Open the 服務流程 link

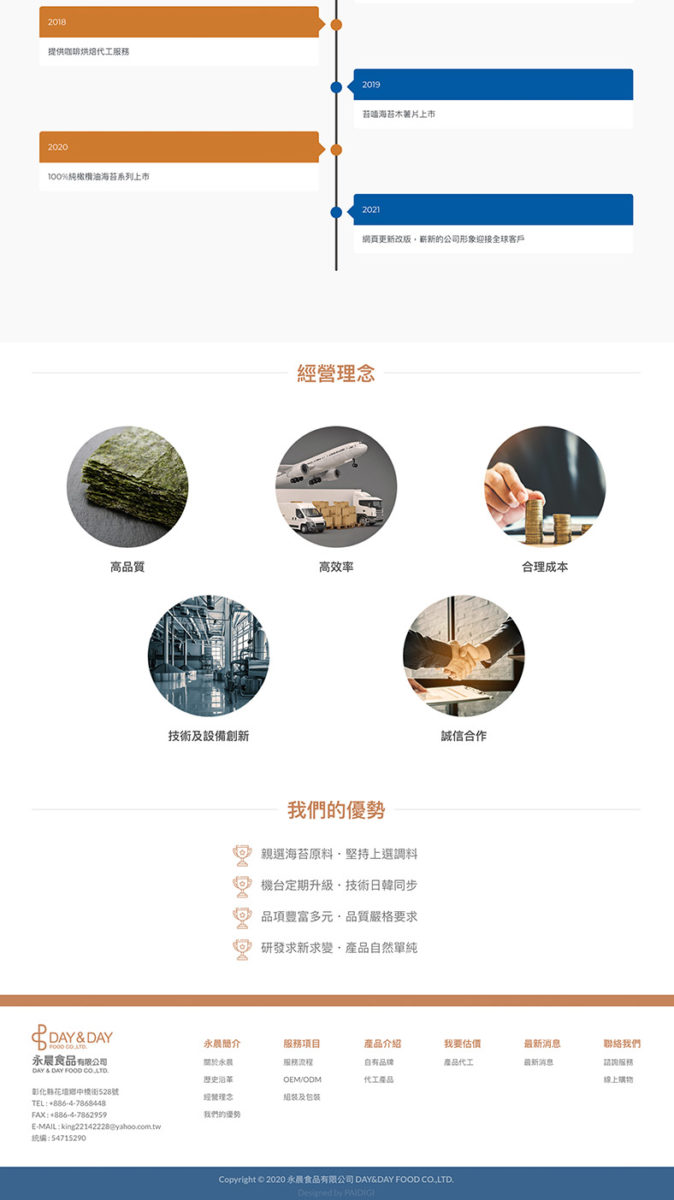pyautogui.click(x=298, y=1062)
